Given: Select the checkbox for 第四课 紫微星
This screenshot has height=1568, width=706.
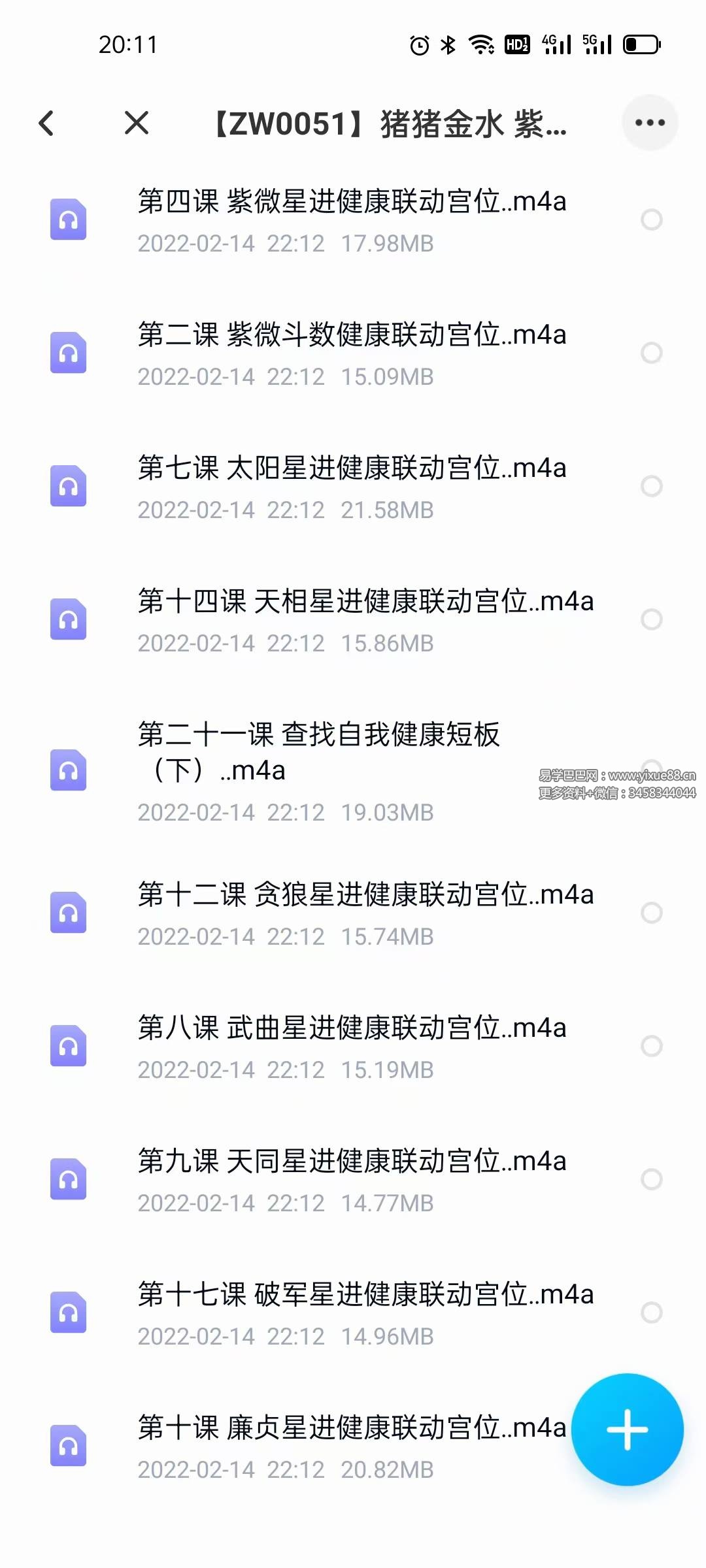Looking at the screenshot, I should (651, 220).
